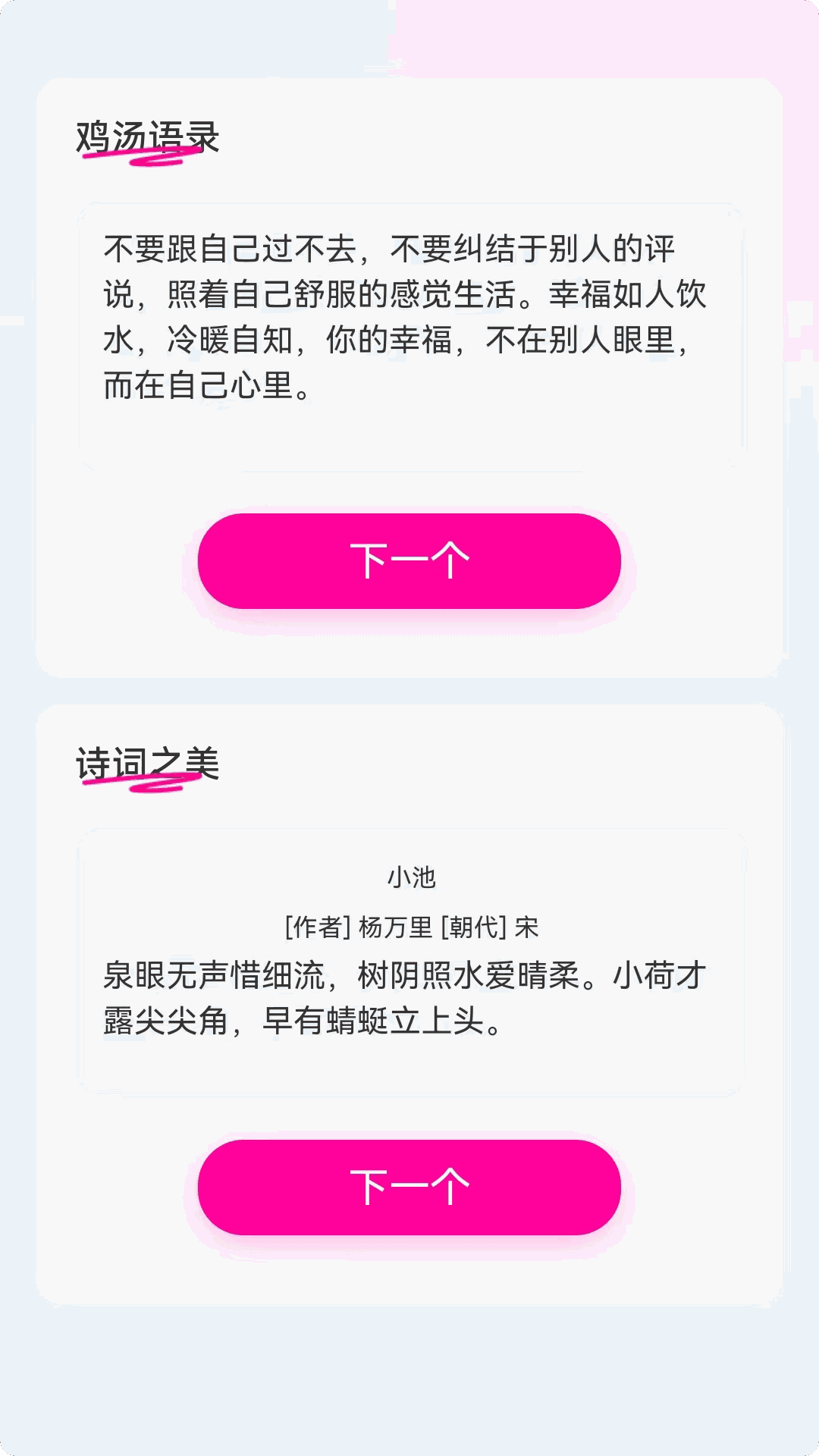Click inside the 鸡汤语录 card area
The width and height of the screenshot is (819, 1456).
pyautogui.click(x=409, y=379)
